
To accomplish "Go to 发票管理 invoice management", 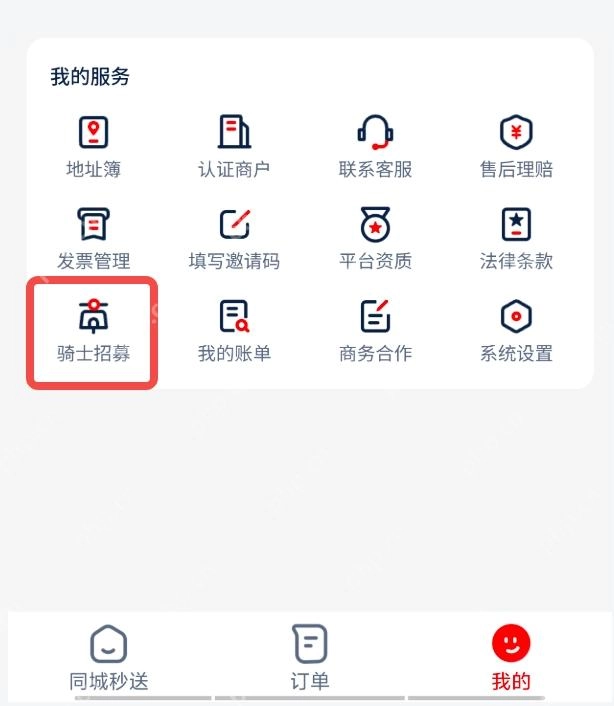I will click(93, 238).
